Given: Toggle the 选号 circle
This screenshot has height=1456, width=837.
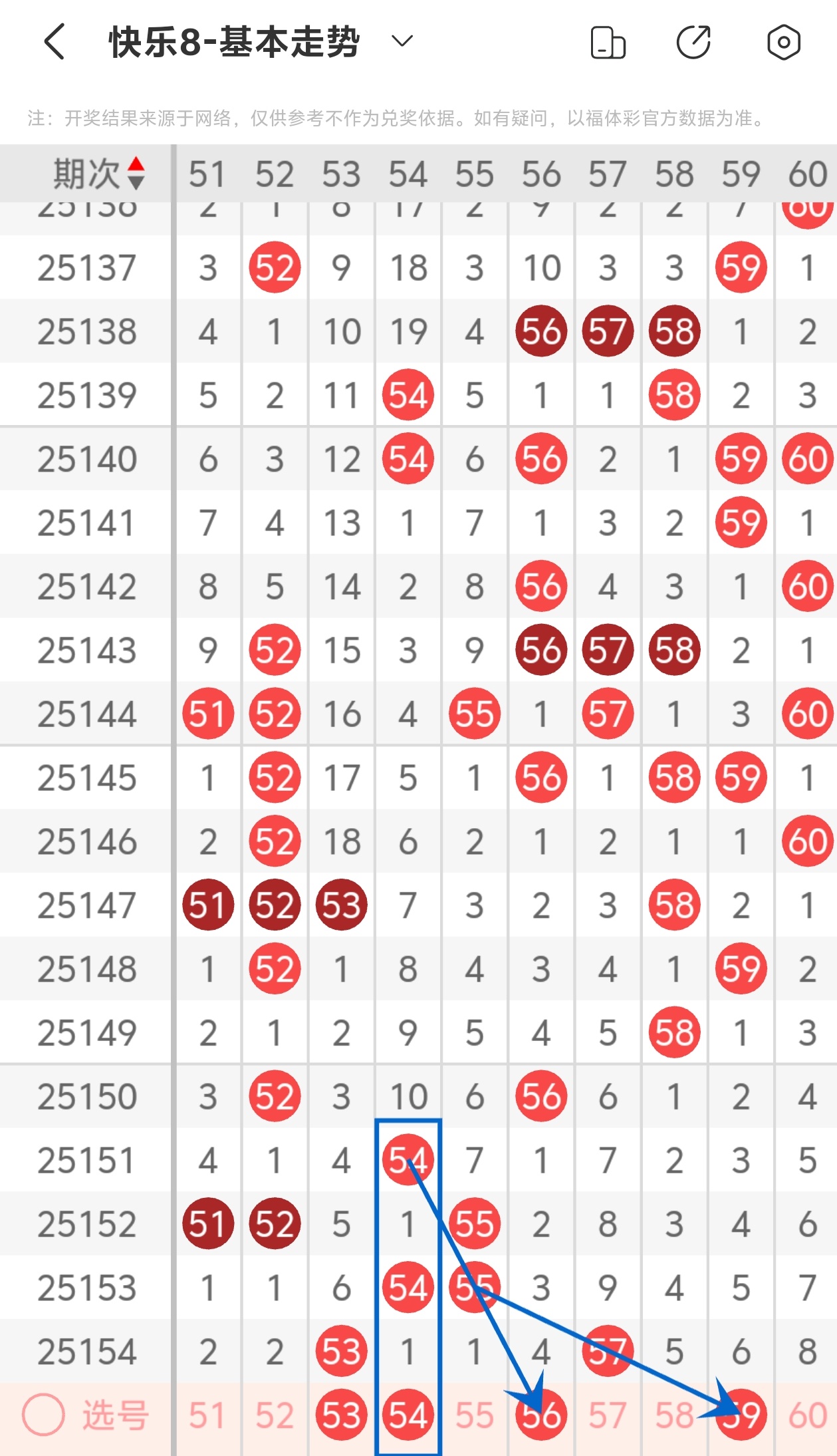Looking at the screenshot, I should point(43,1415).
